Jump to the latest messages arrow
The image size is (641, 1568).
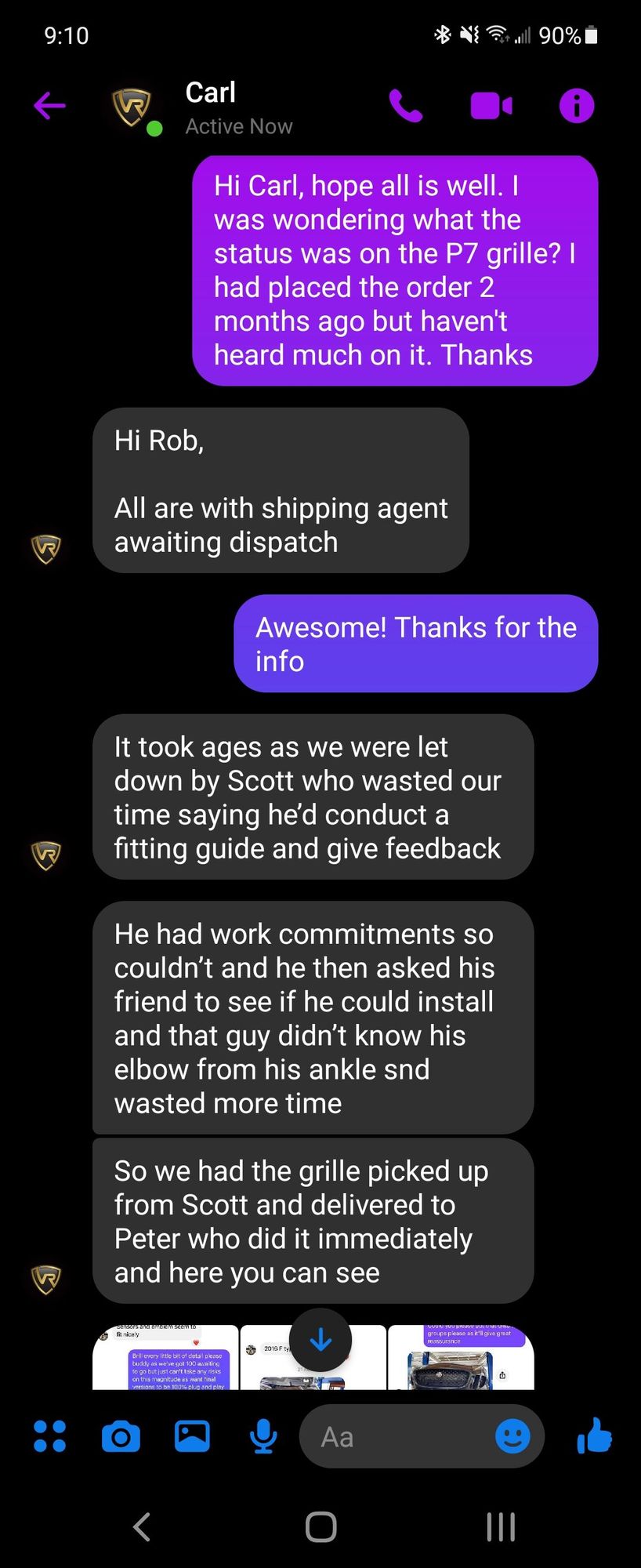click(320, 1340)
